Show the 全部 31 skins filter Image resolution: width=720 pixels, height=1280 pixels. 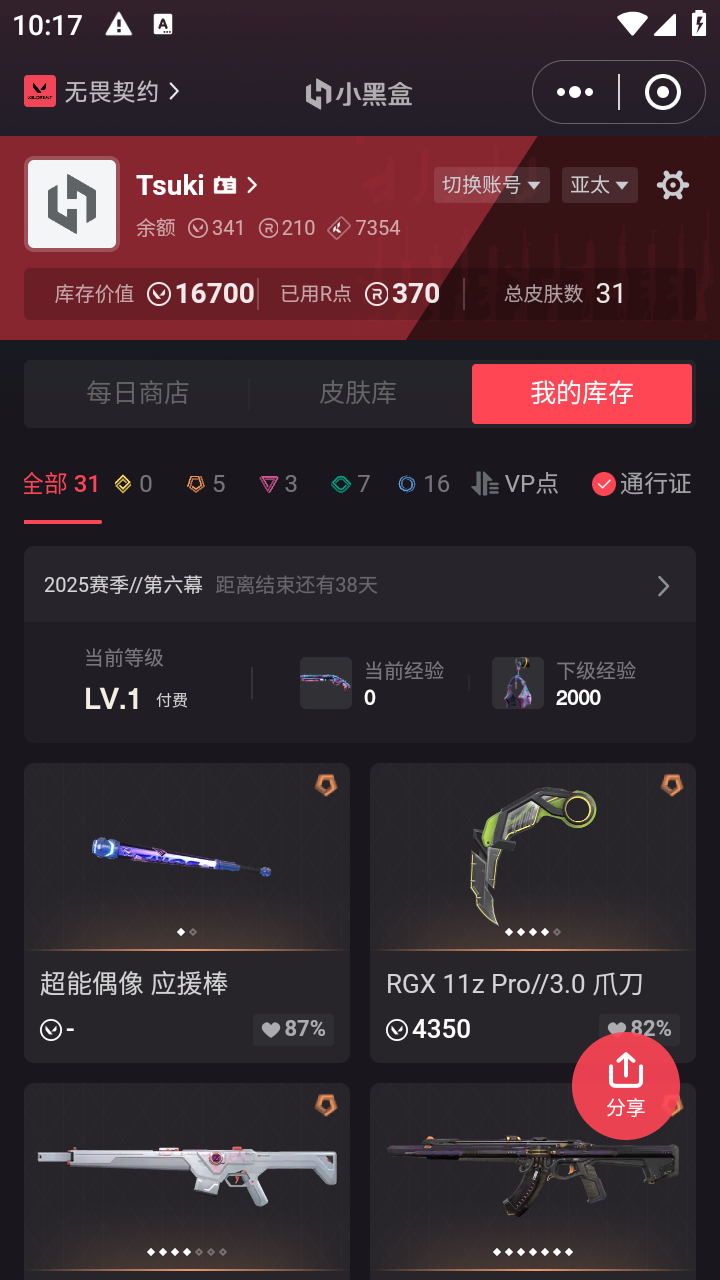point(61,484)
